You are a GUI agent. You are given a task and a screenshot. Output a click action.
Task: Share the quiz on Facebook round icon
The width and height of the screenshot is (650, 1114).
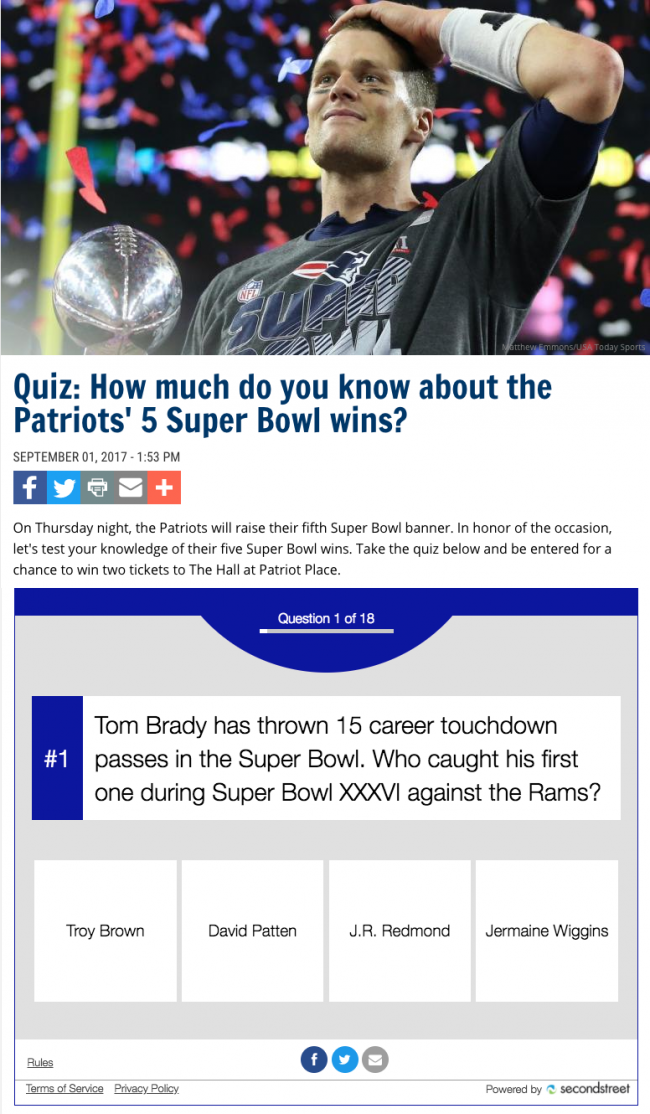coord(314,1059)
